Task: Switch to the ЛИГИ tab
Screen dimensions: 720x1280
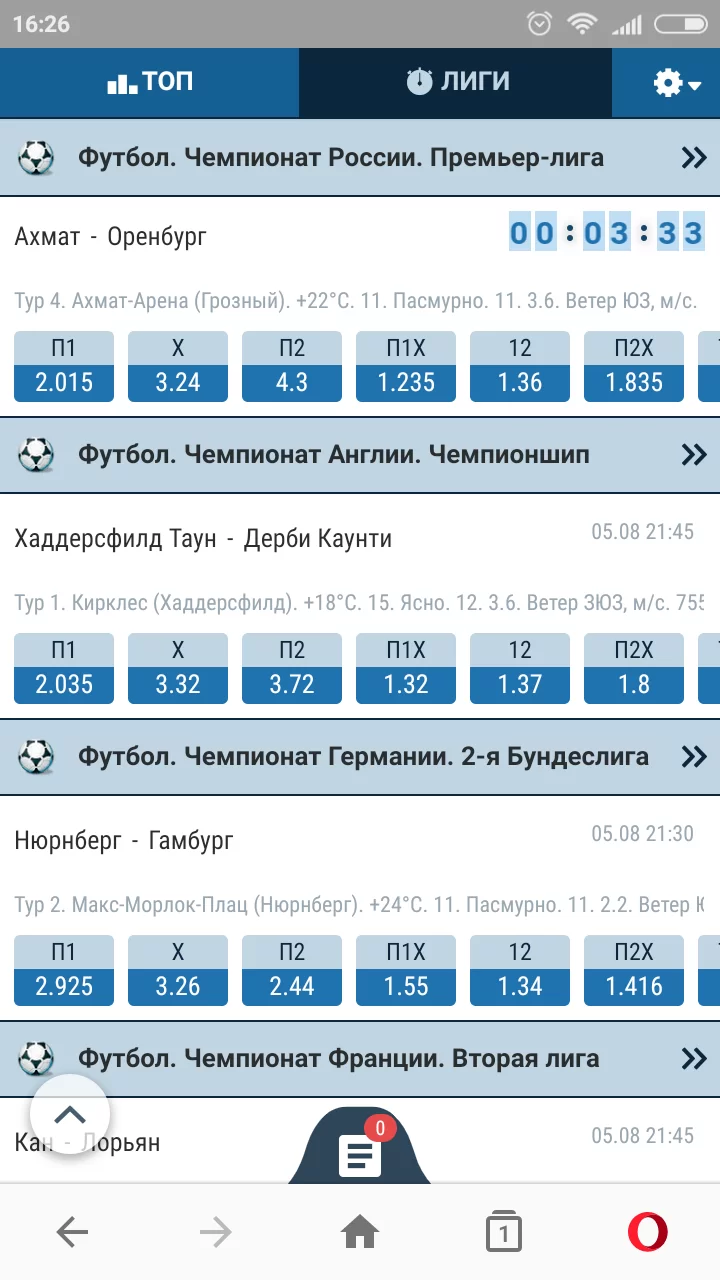Action: [x=456, y=82]
